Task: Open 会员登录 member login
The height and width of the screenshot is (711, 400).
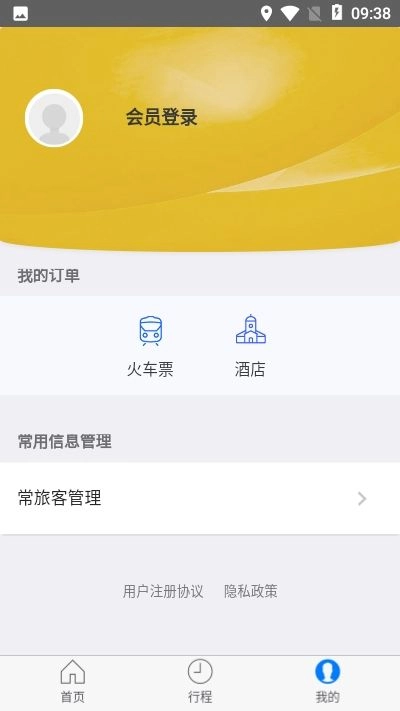Action: [x=161, y=117]
